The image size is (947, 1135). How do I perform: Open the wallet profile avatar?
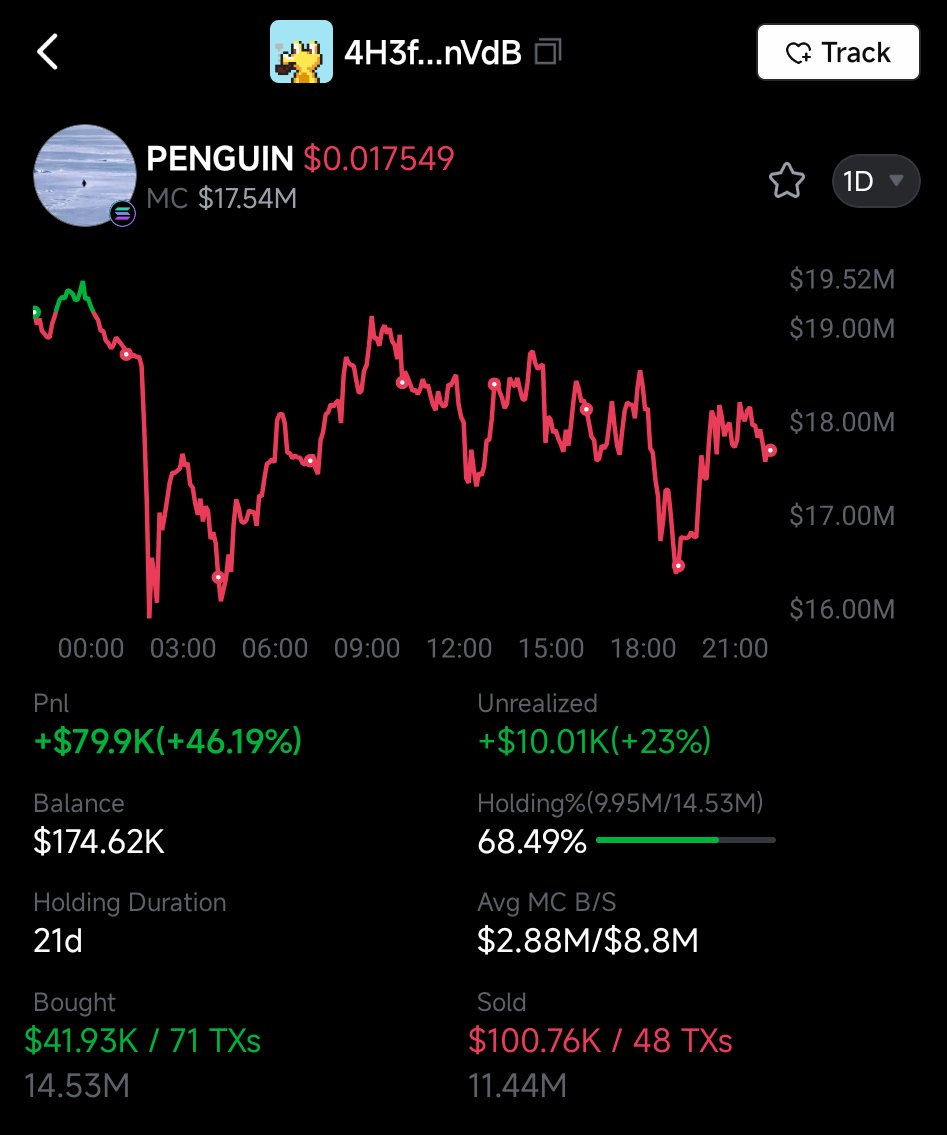click(x=301, y=52)
